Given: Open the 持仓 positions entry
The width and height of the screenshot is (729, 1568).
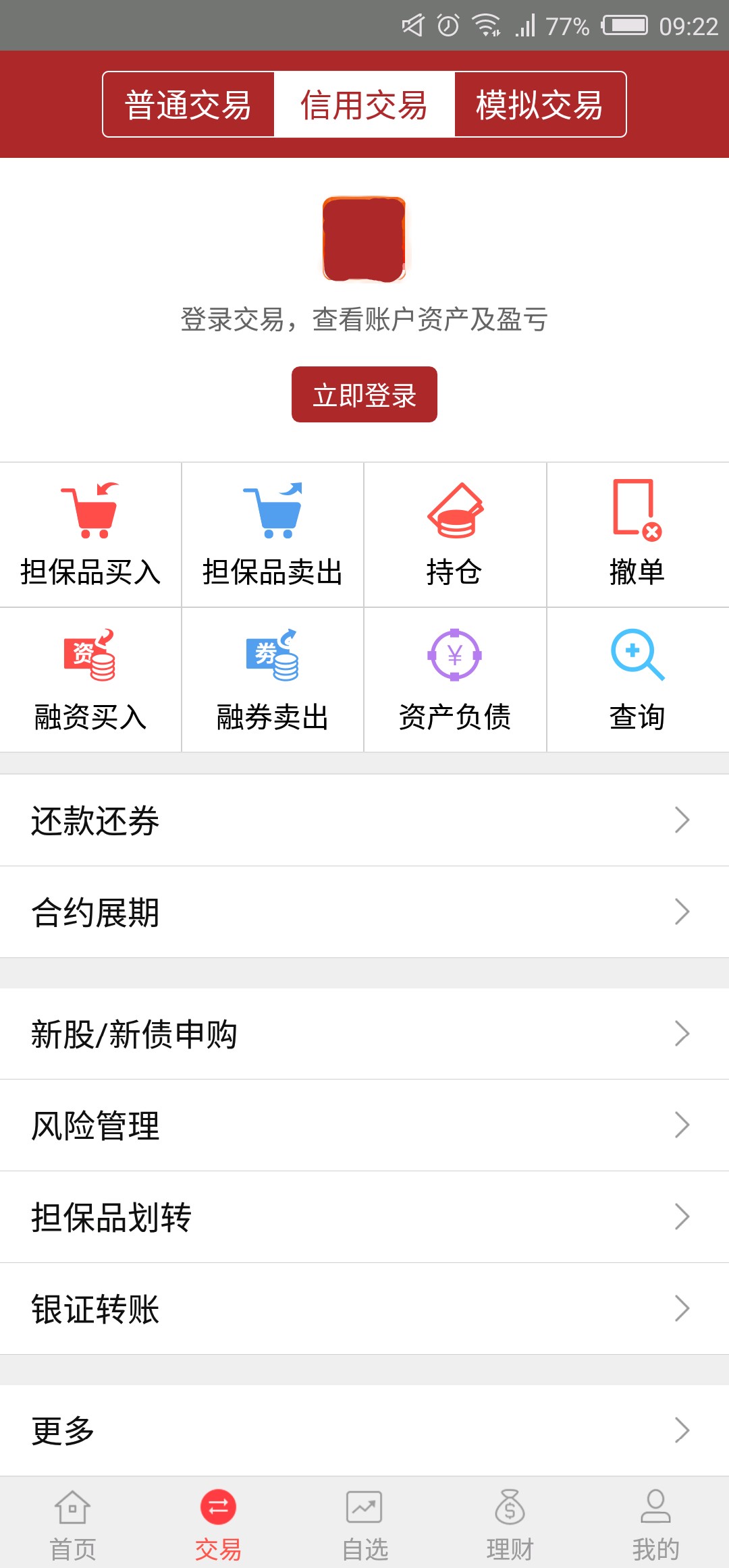Looking at the screenshot, I should pyautogui.click(x=455, y=534).
